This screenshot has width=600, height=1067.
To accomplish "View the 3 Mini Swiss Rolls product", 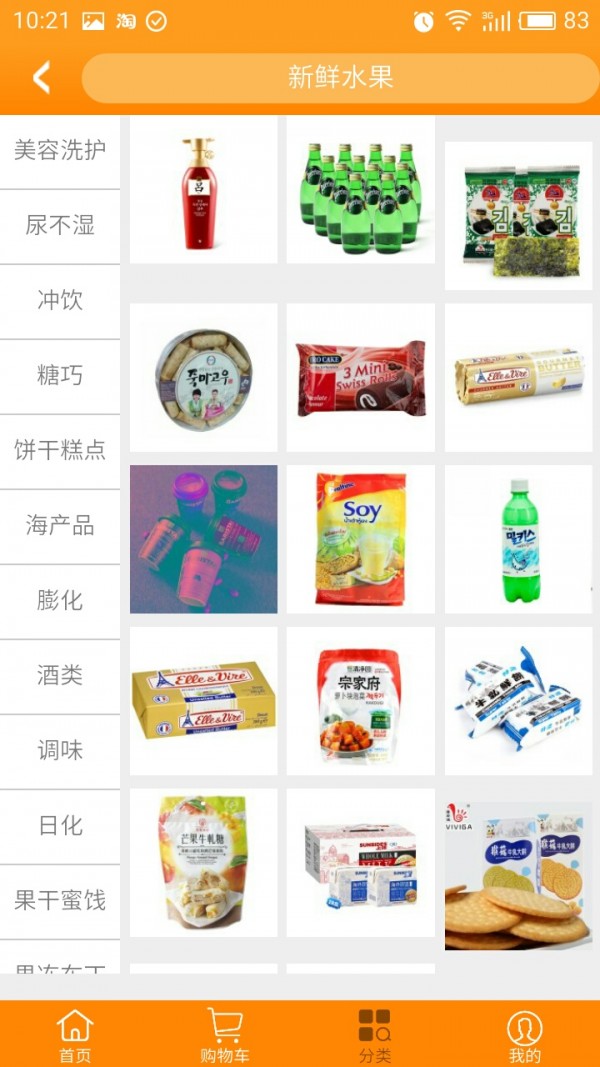I will click(x=361, y=378).
